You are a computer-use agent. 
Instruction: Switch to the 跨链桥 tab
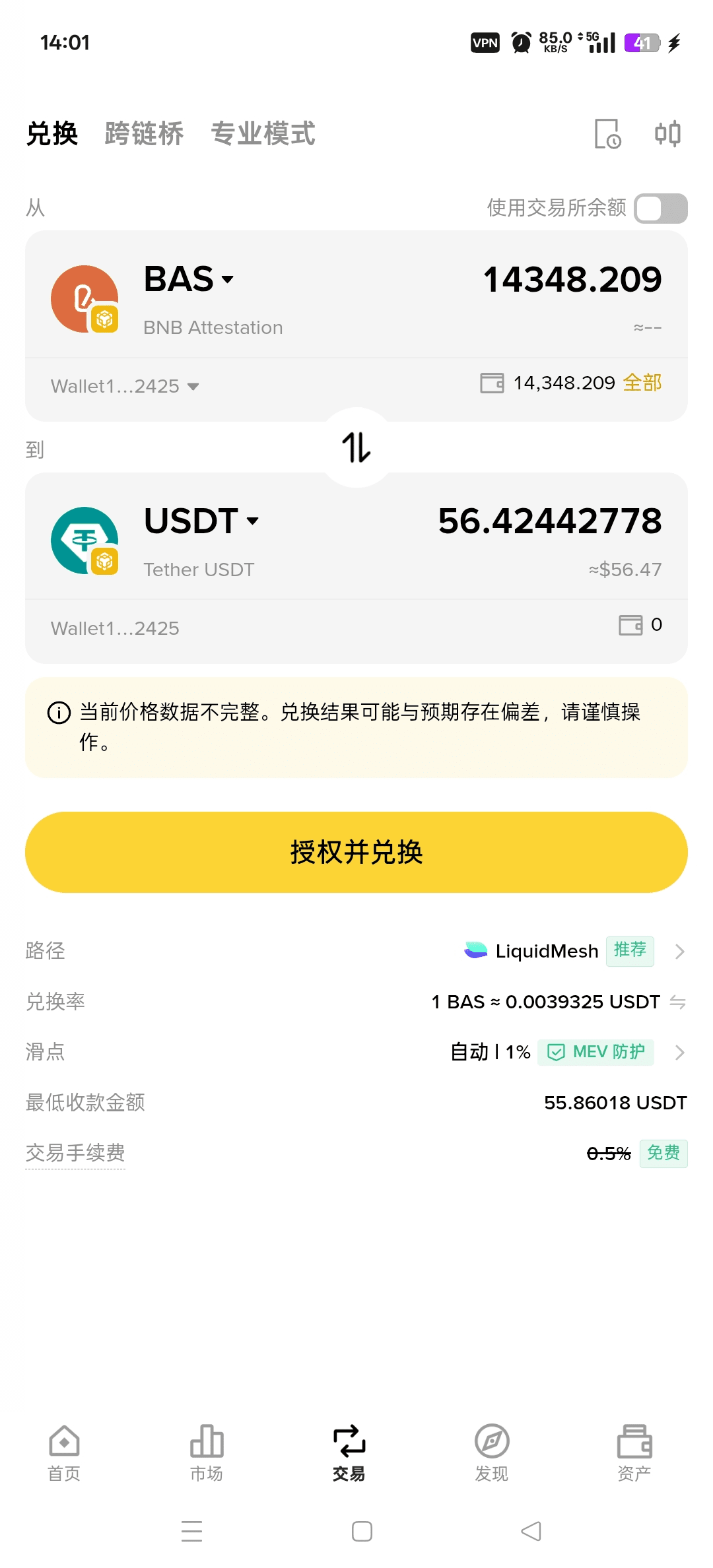pos(144,133)
